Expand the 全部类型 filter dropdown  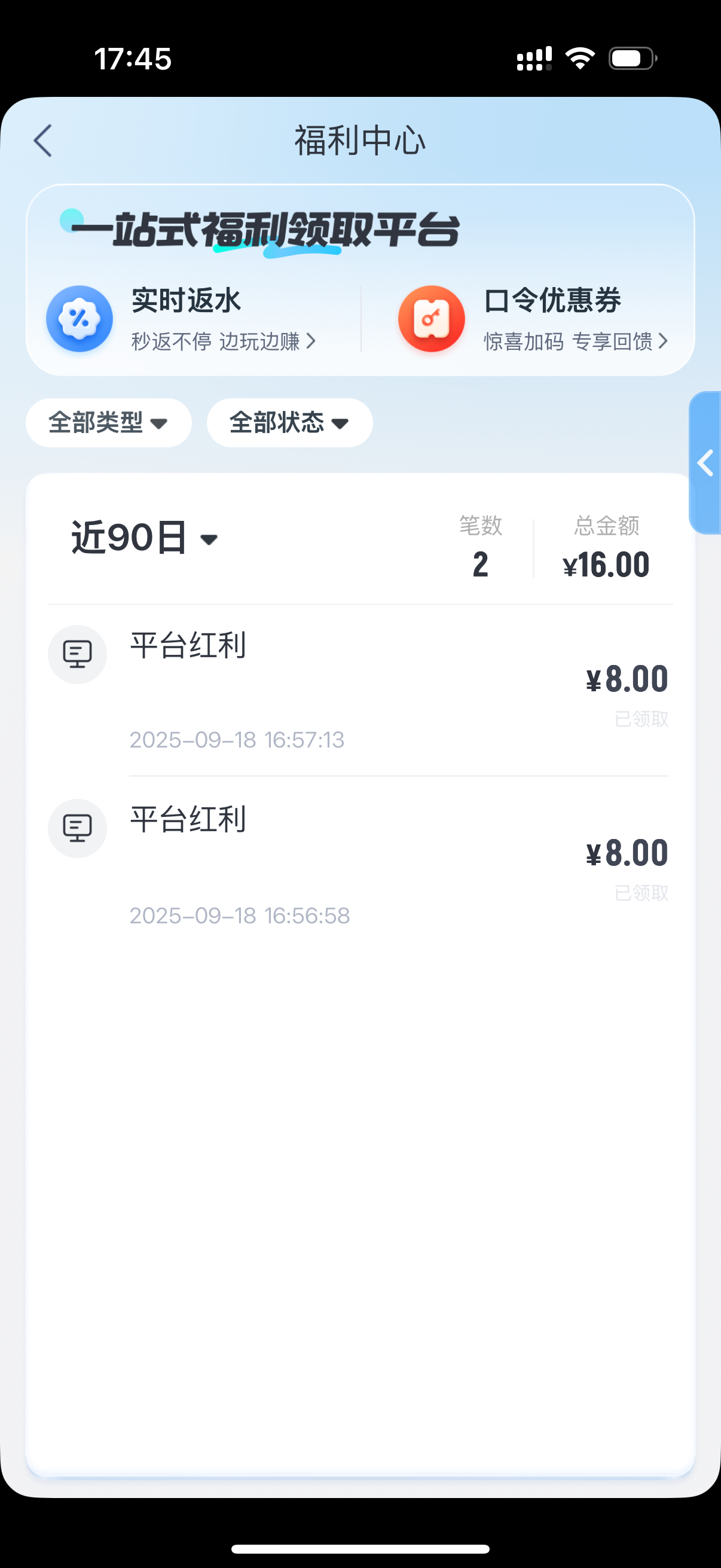pyautogui.click(x=109, y=422)
